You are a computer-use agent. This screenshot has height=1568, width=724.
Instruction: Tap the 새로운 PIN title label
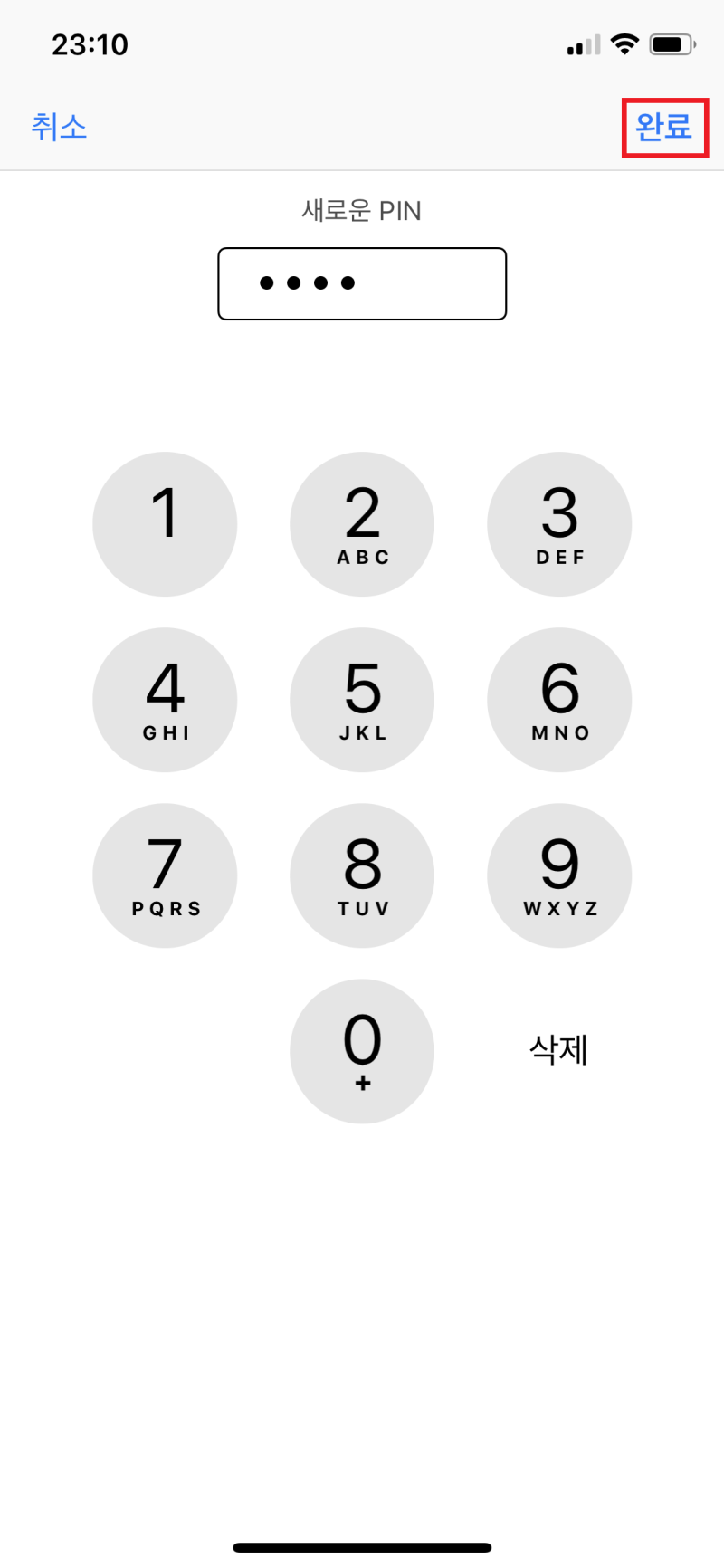point(362,210)
